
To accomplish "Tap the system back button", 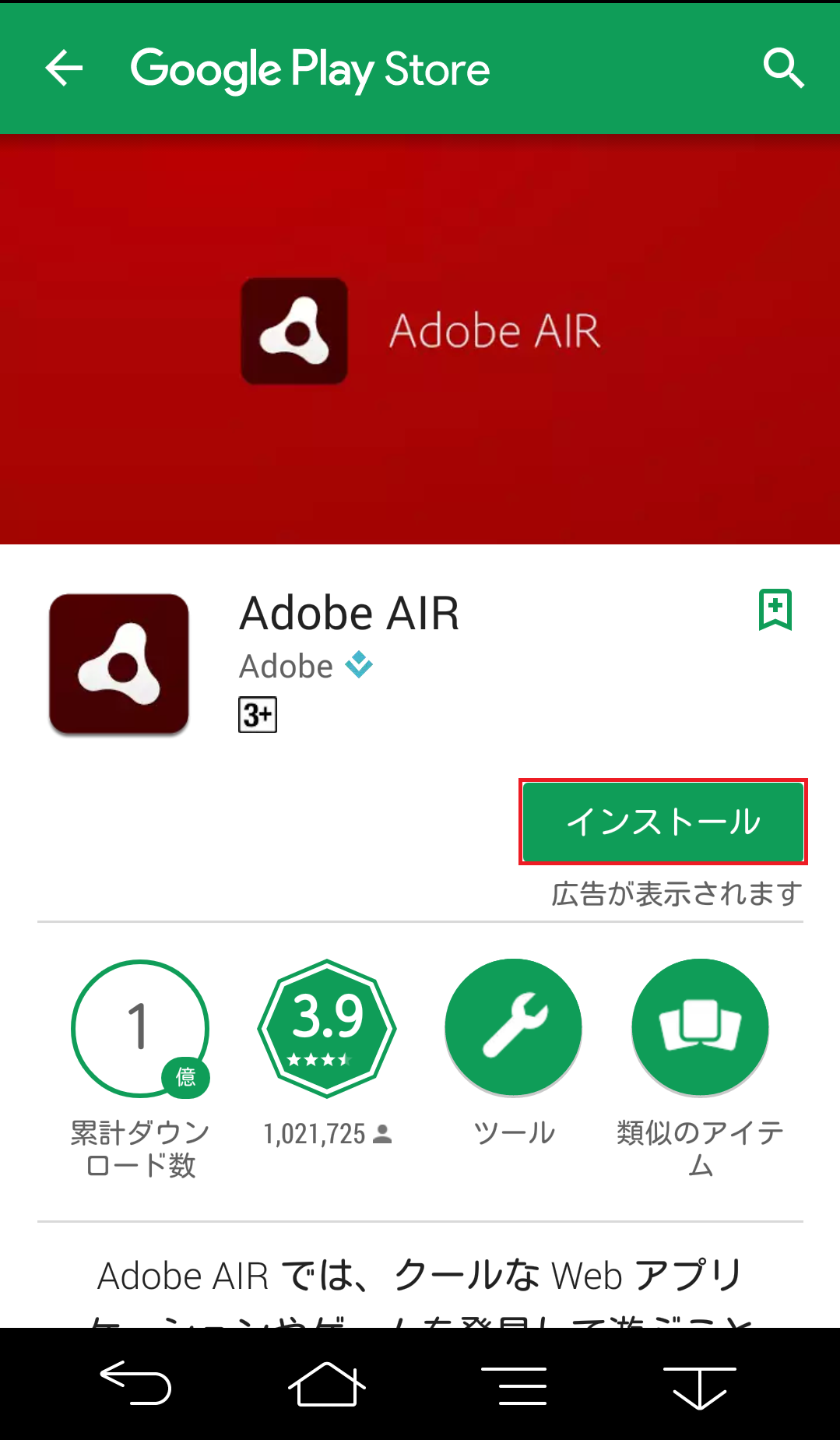I will tap(135, 1385).
